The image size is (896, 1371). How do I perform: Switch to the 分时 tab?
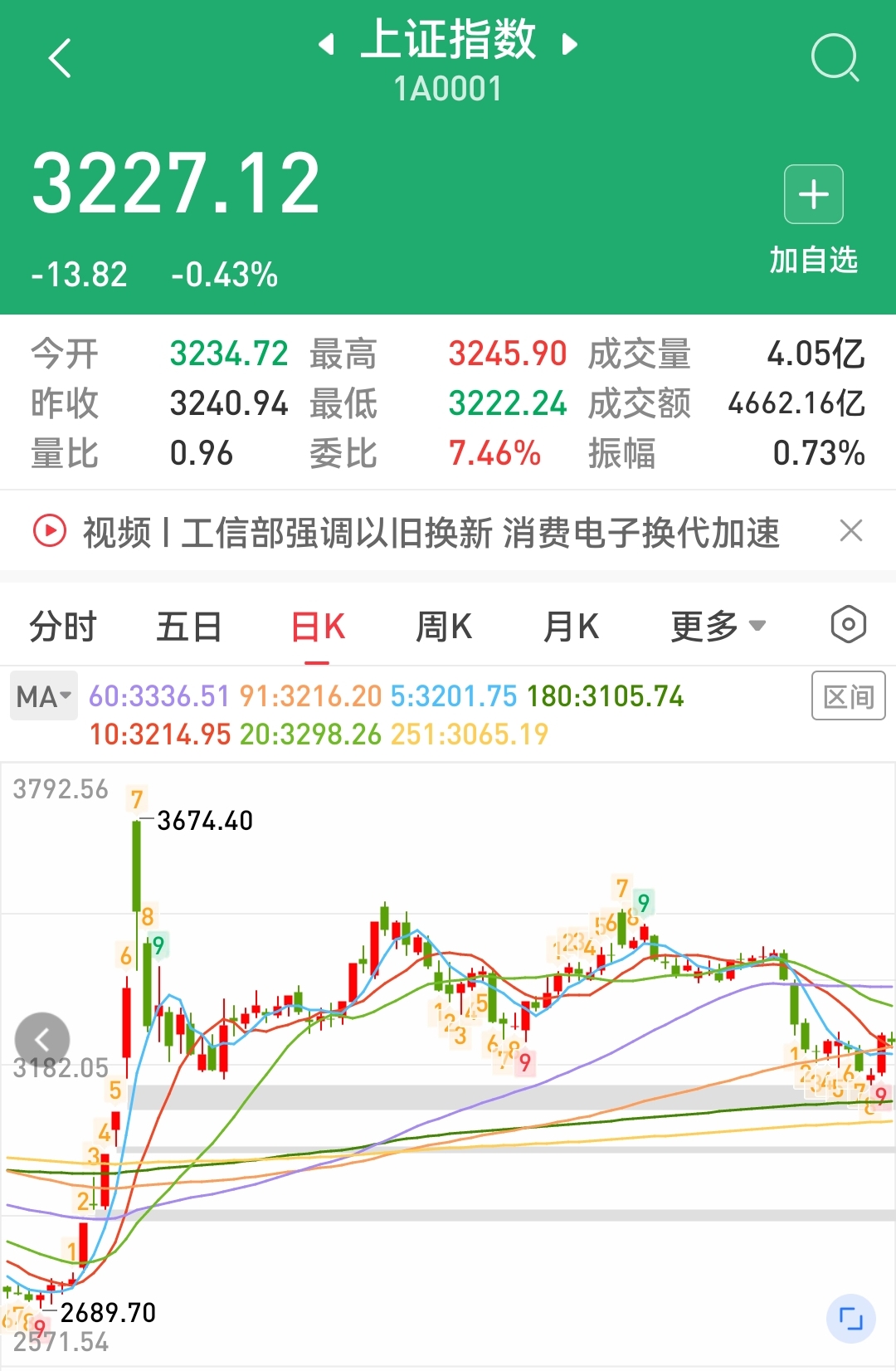63,627
